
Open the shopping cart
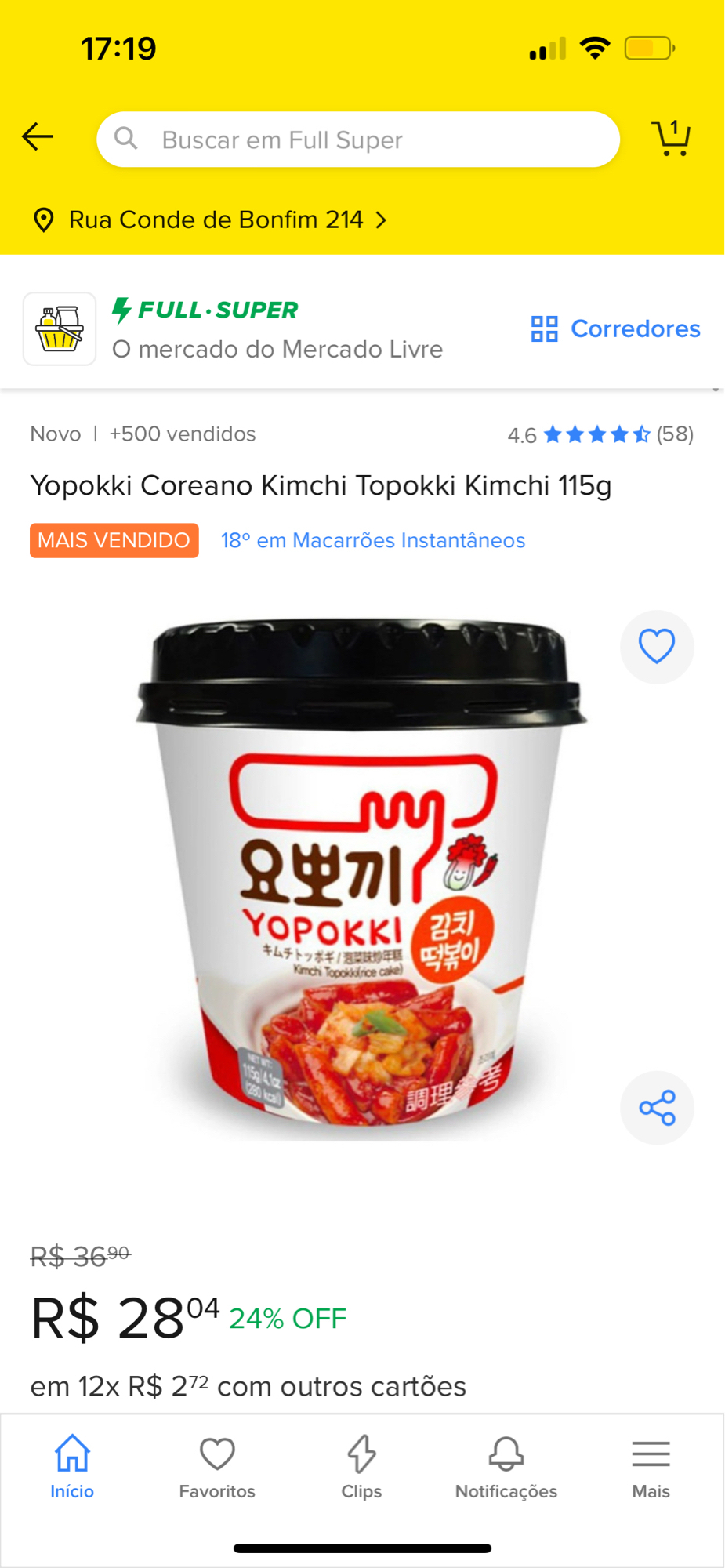pyautogui.click(x=671, y=138)
